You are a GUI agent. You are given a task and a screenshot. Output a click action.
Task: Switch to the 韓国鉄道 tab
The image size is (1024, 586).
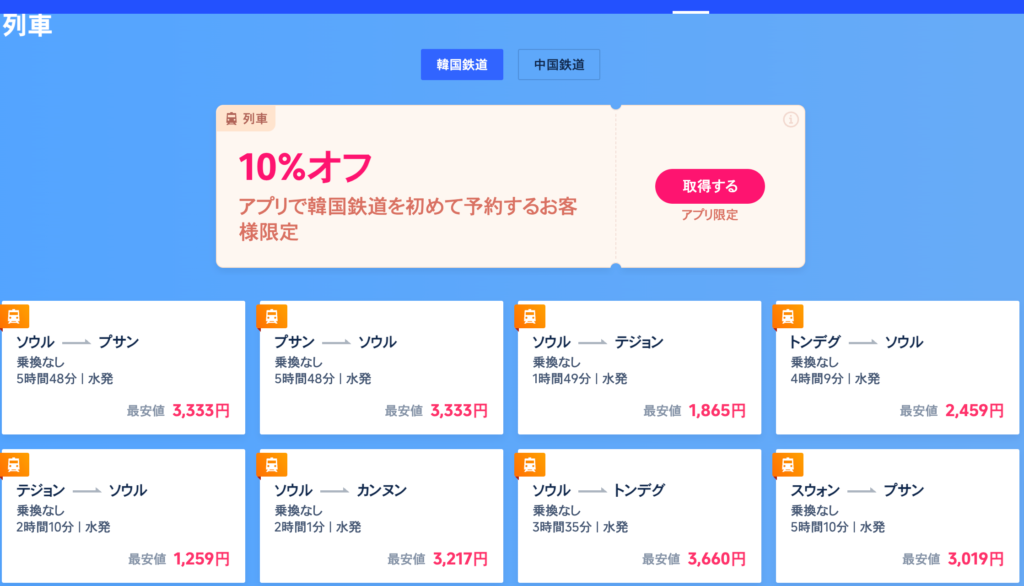[x=461, y=65]
